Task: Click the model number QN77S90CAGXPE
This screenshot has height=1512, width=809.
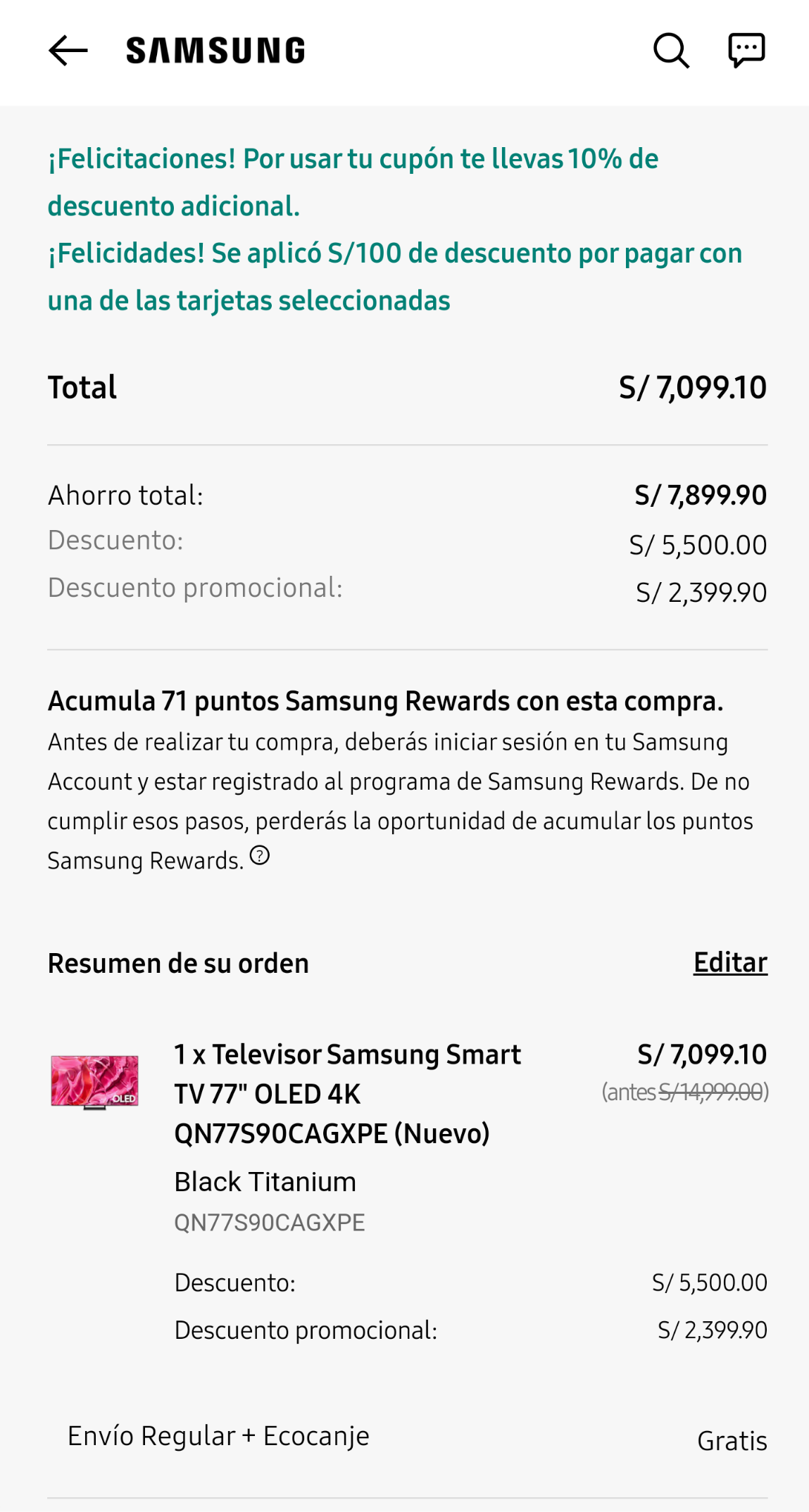Action: (270, 1223)
